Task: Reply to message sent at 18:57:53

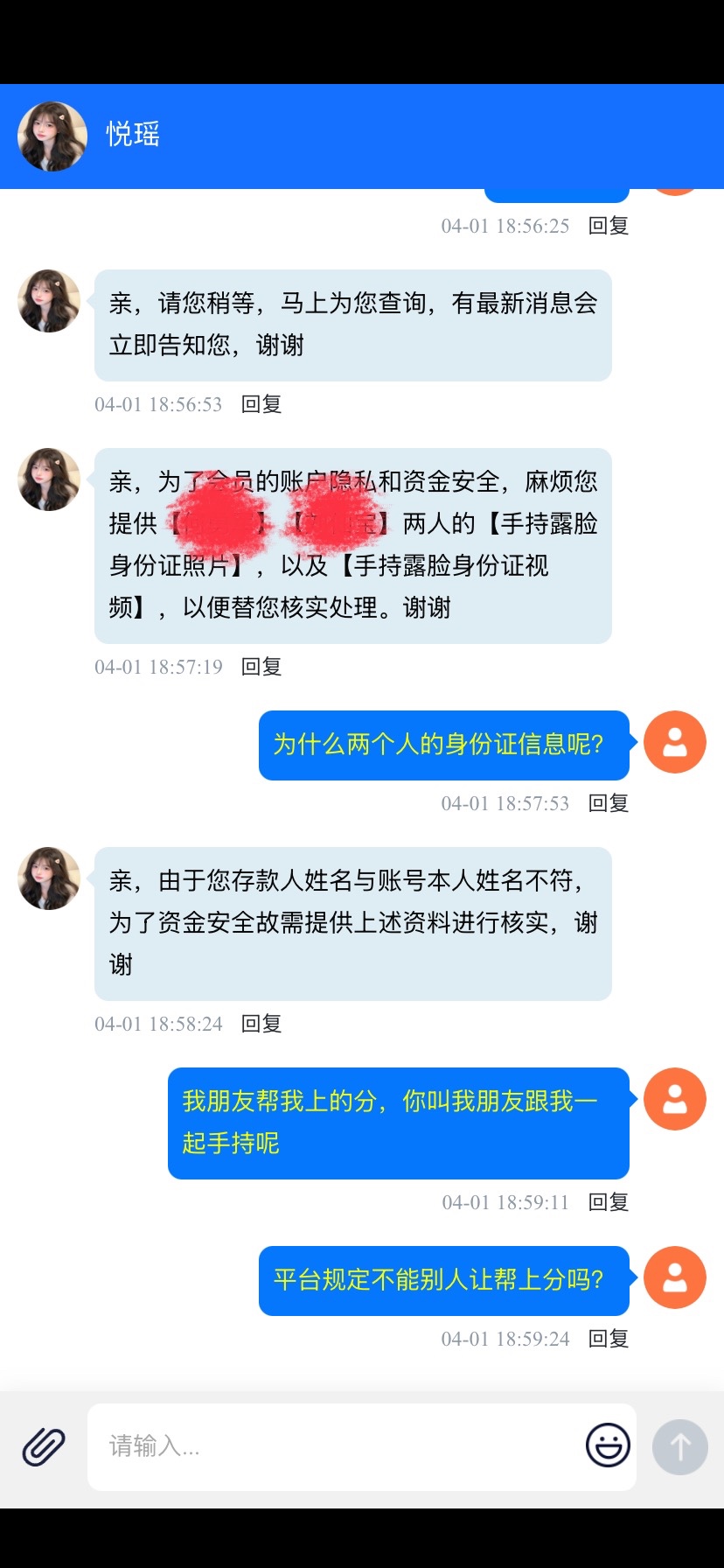Action: tap(609, 803)
